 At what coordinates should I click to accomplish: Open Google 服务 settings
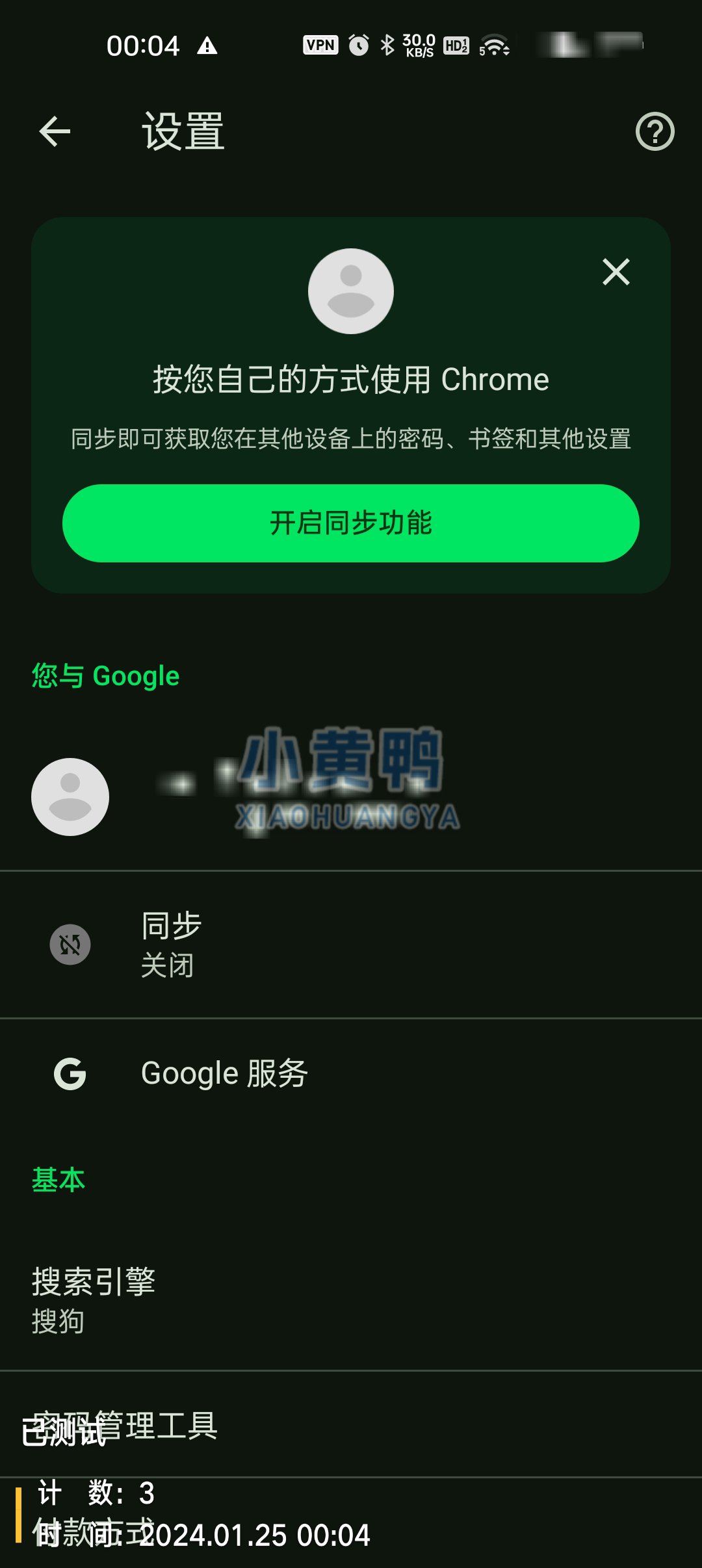pyautogui.click(x=351, y=1073)
